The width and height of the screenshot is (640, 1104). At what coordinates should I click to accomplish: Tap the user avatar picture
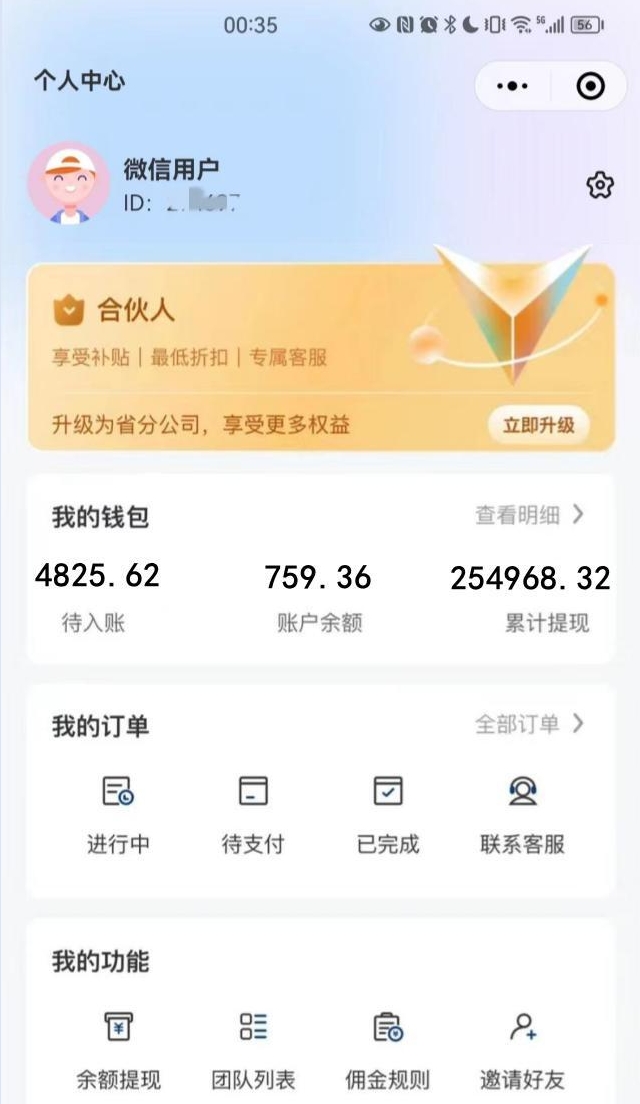coord(68,182)
